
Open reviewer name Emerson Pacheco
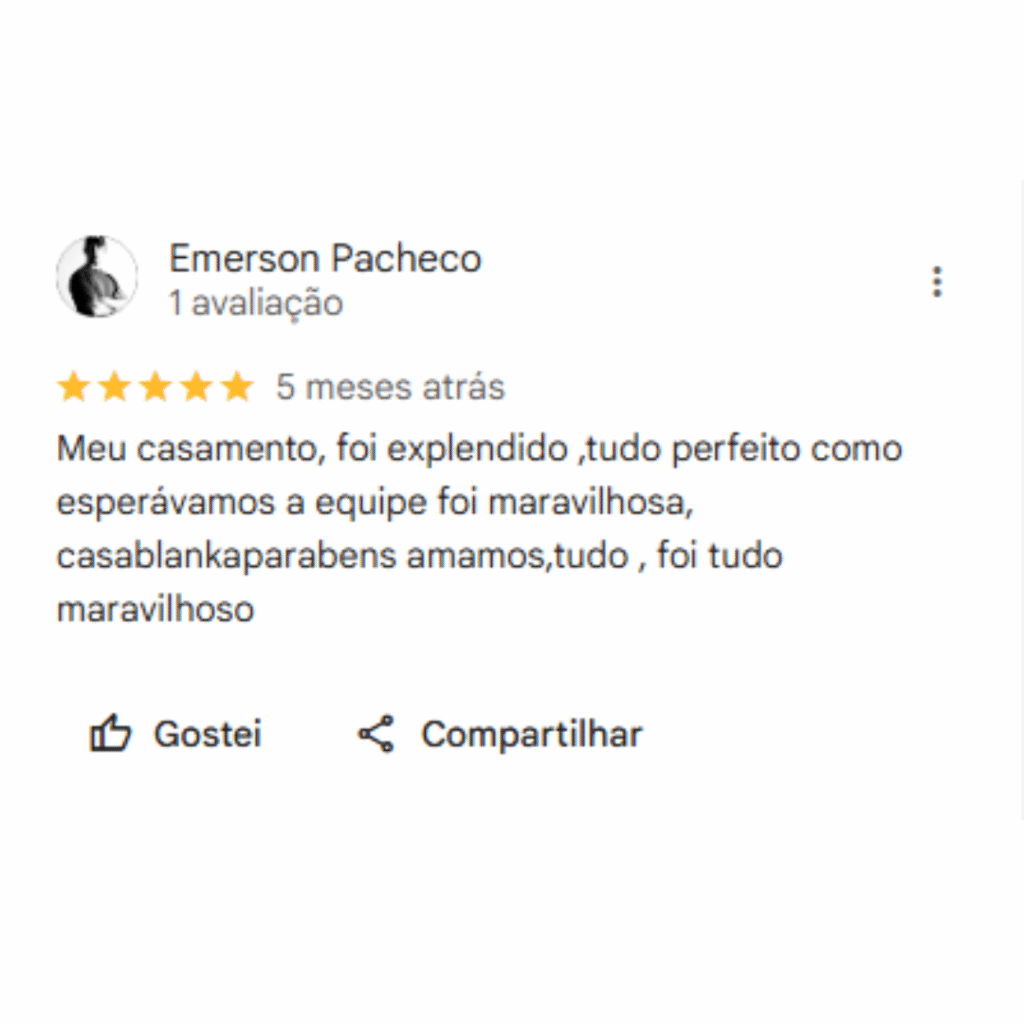coord(325,259)
